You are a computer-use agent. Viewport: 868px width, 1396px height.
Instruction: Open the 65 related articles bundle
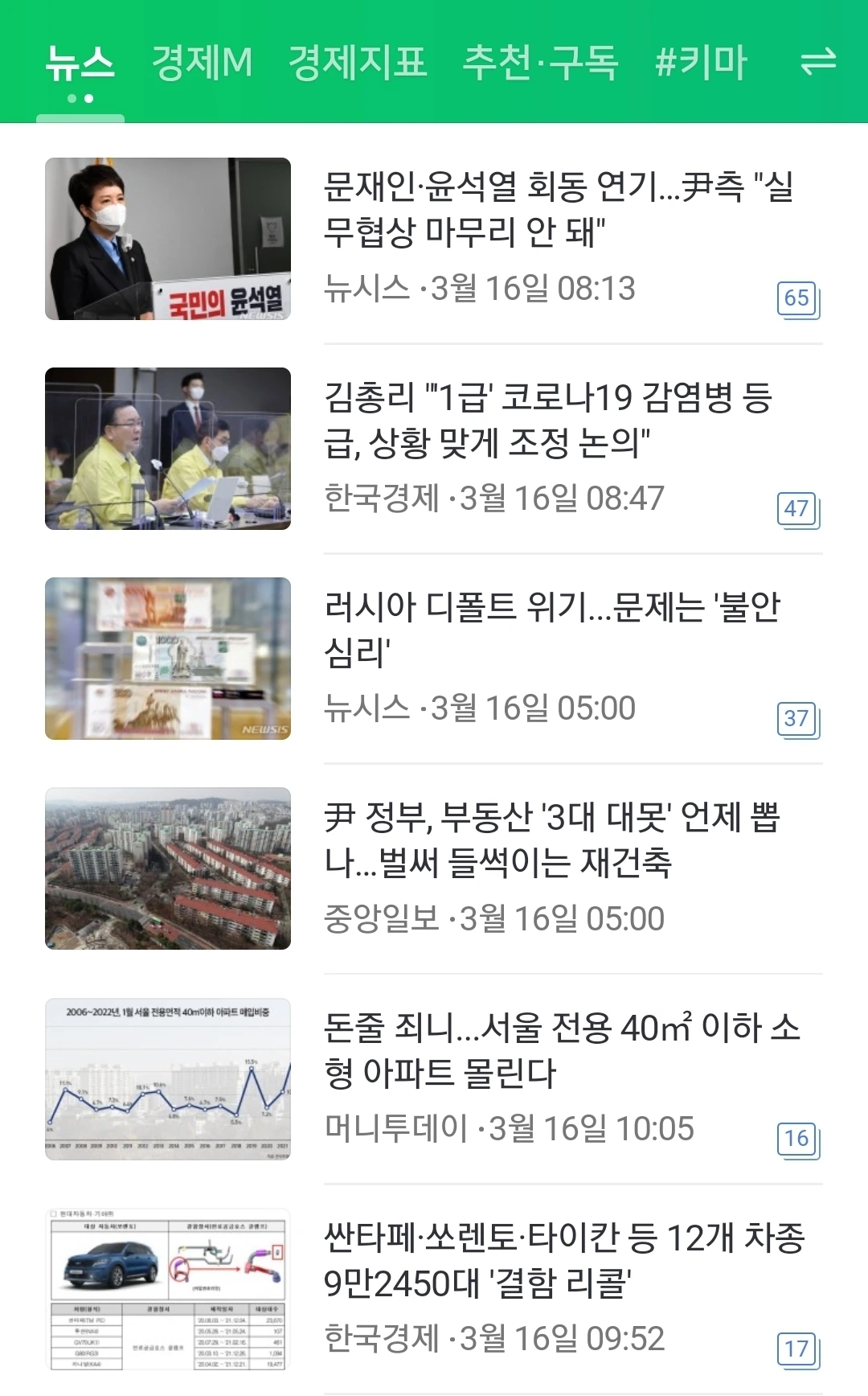797,299
